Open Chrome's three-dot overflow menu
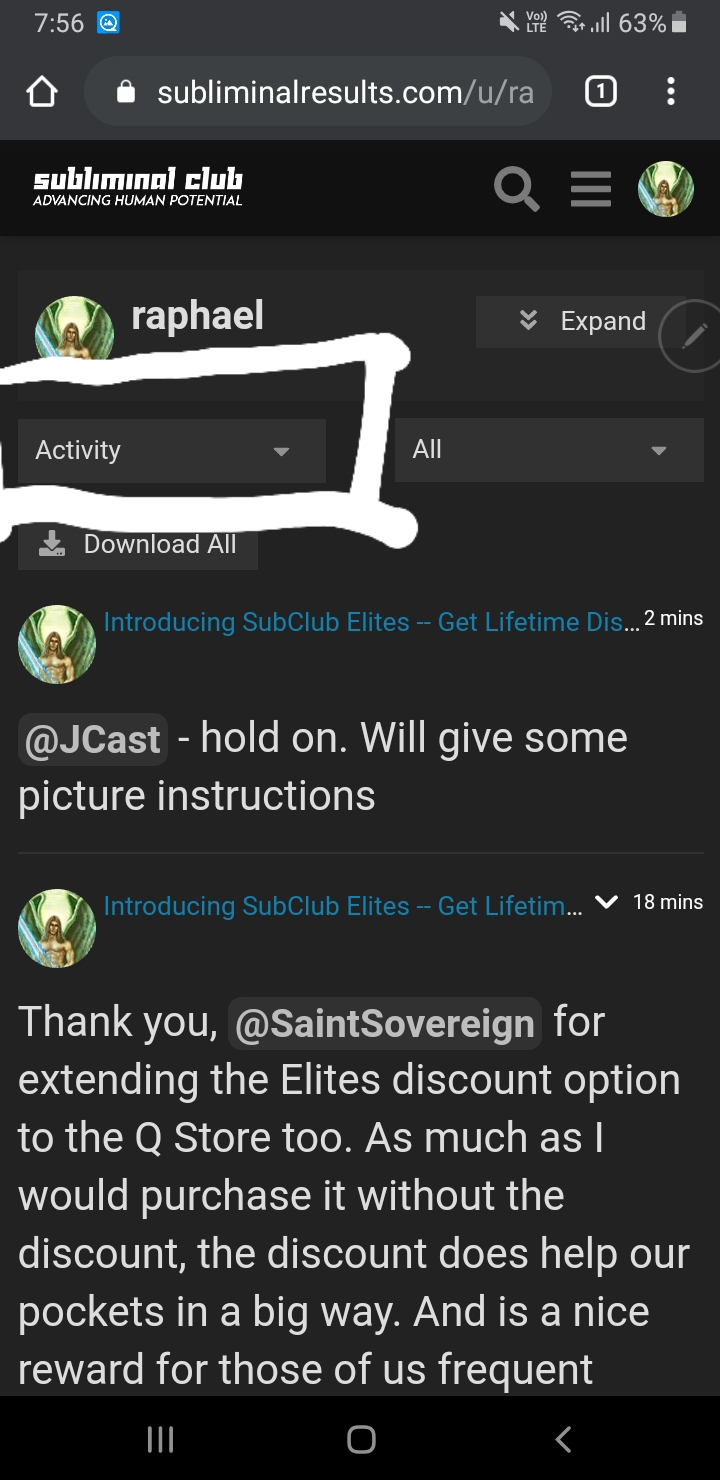The image size is (720, 1480). [x=671, y=93]
